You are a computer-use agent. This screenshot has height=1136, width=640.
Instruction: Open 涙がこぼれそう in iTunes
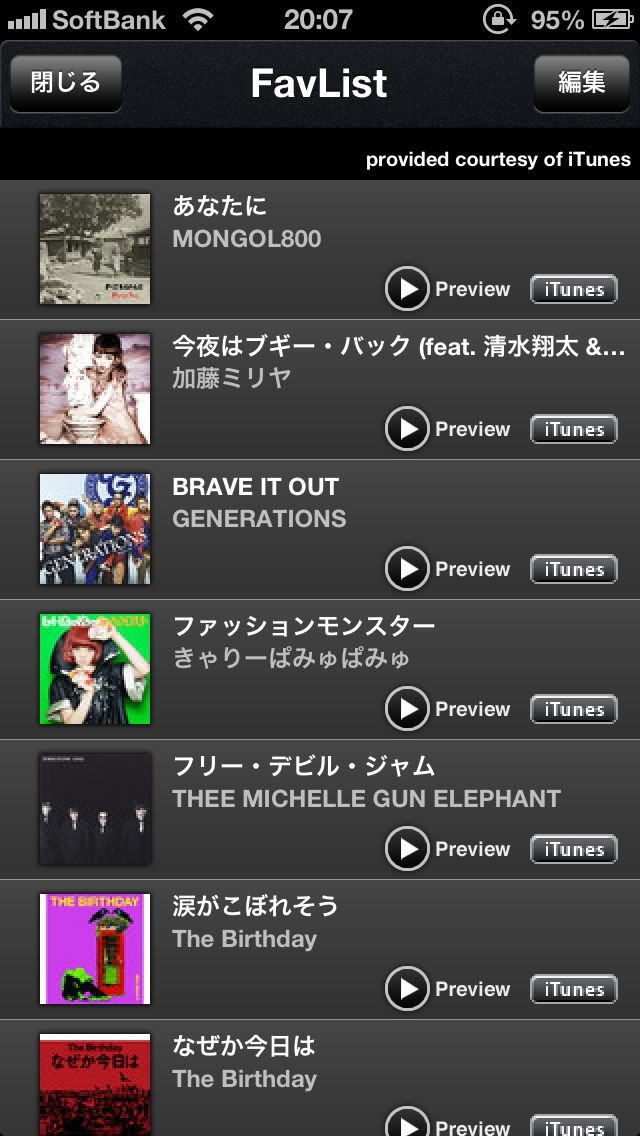[574, 990]
